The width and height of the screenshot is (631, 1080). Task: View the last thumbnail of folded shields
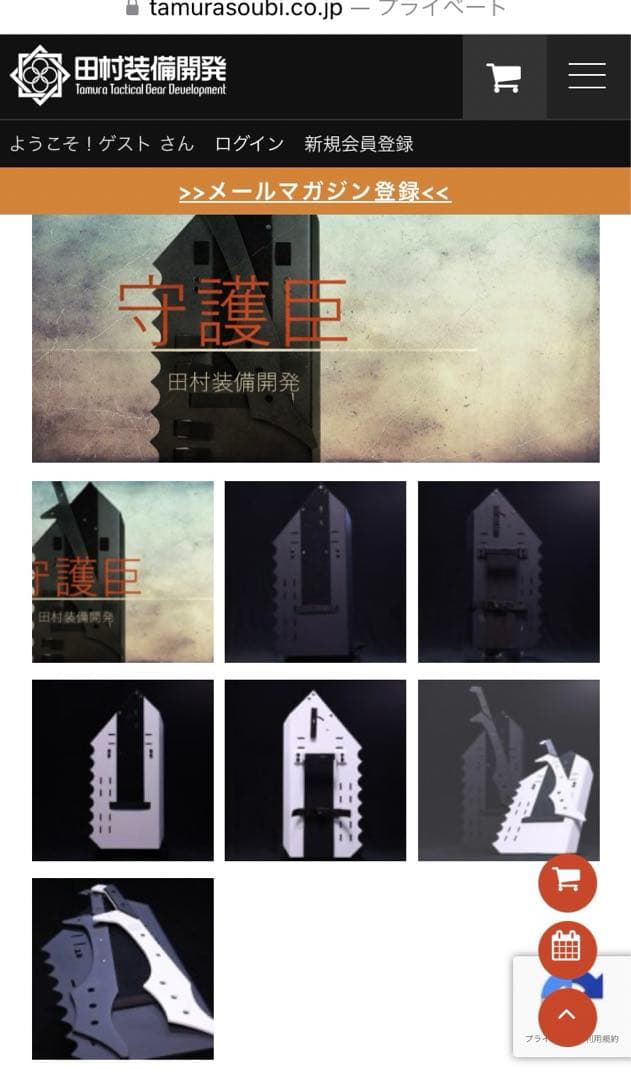[x=123, y=968]
